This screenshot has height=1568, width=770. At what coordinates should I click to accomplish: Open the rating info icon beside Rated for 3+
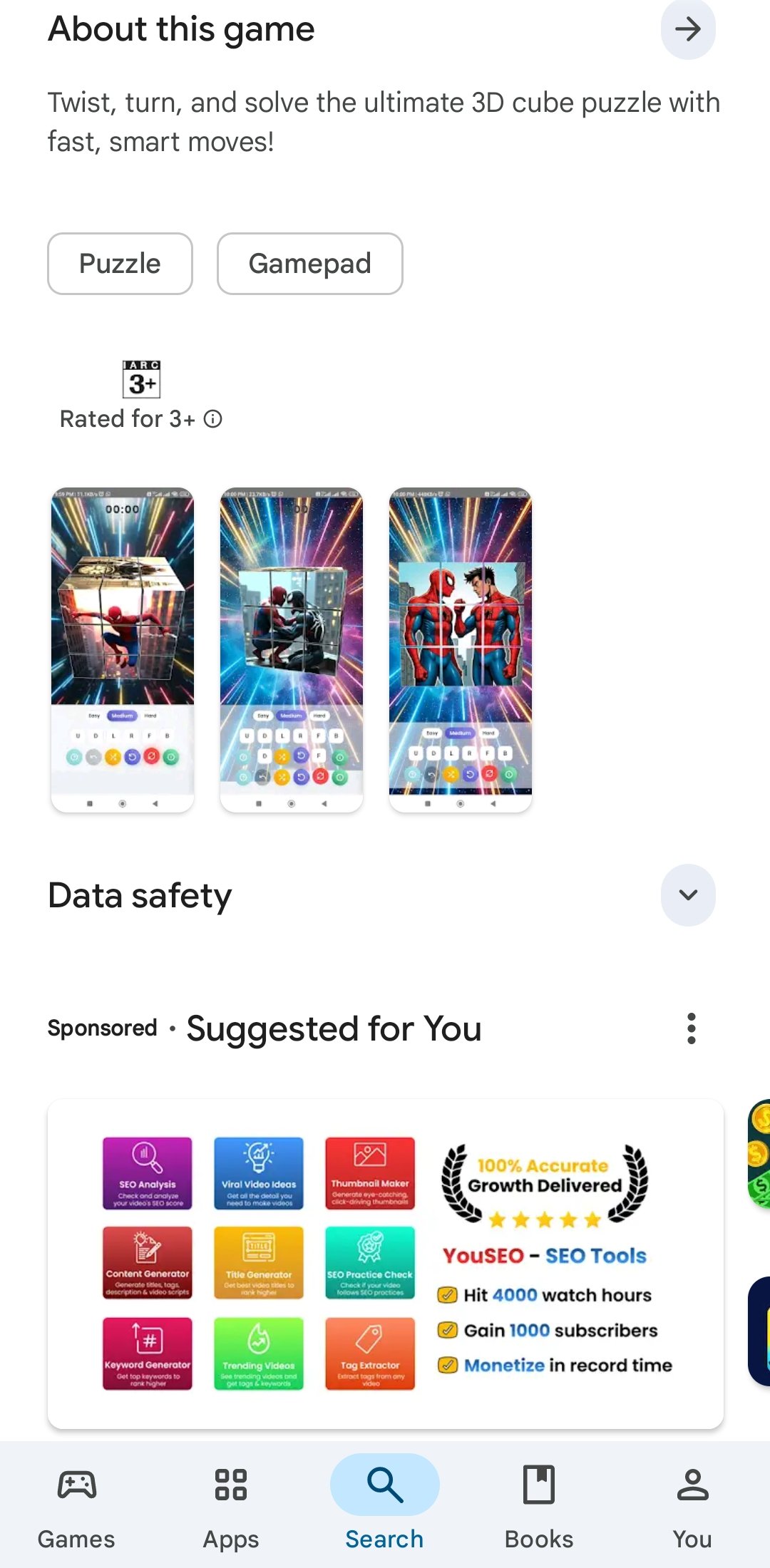(212, 419)
